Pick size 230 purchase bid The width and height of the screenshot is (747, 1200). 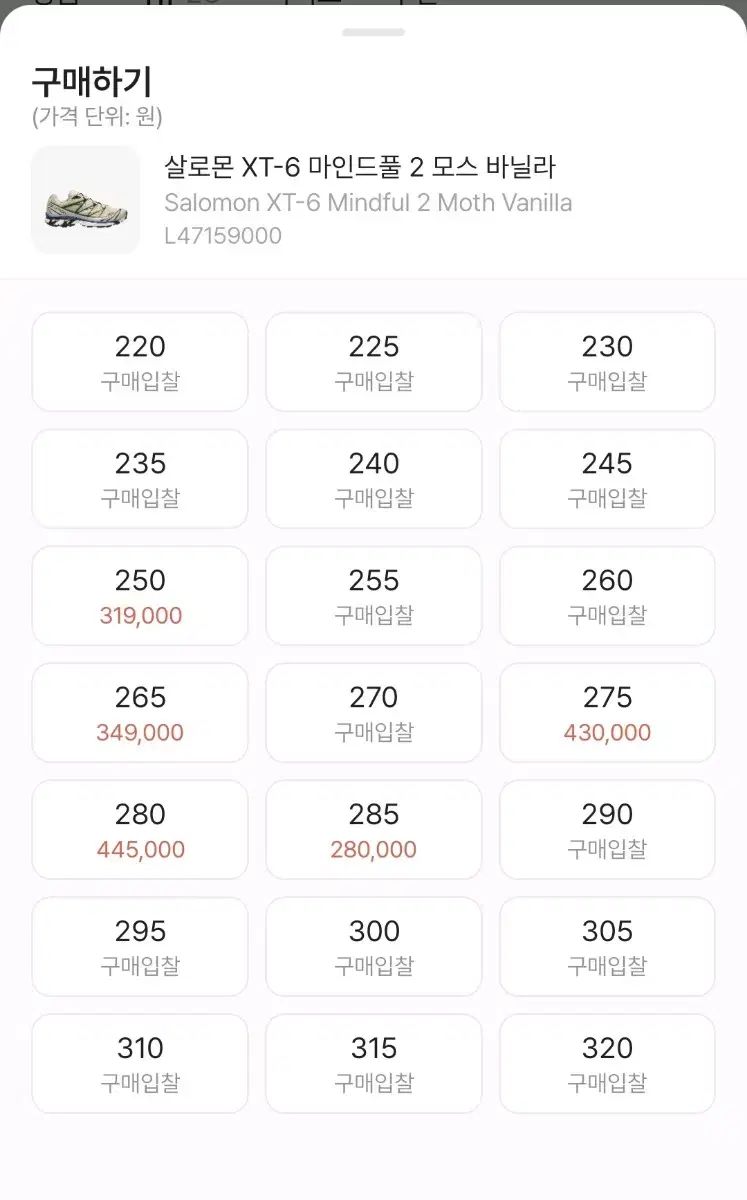tap(607, 362)
